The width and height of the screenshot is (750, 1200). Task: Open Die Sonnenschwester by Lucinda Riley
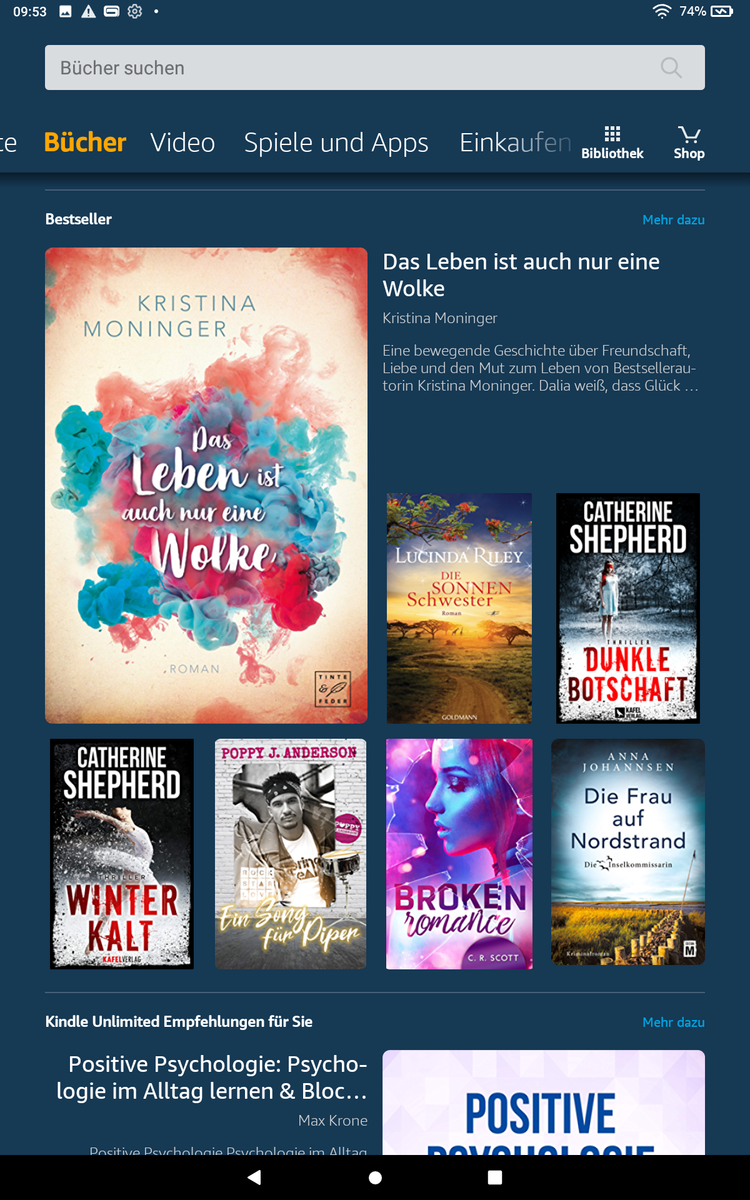coord(459,607)
